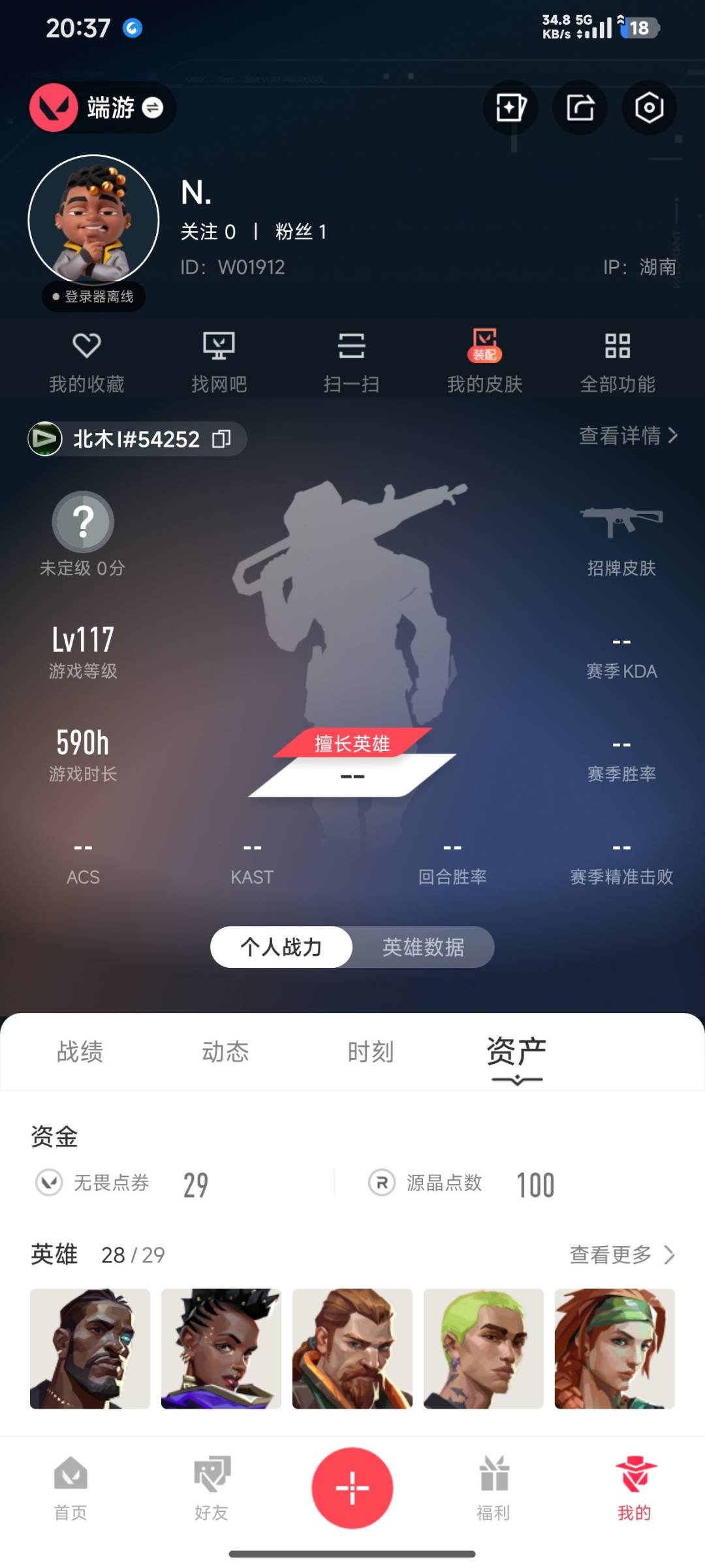Select the first hero portrait thumbnail

(90, 1352)
